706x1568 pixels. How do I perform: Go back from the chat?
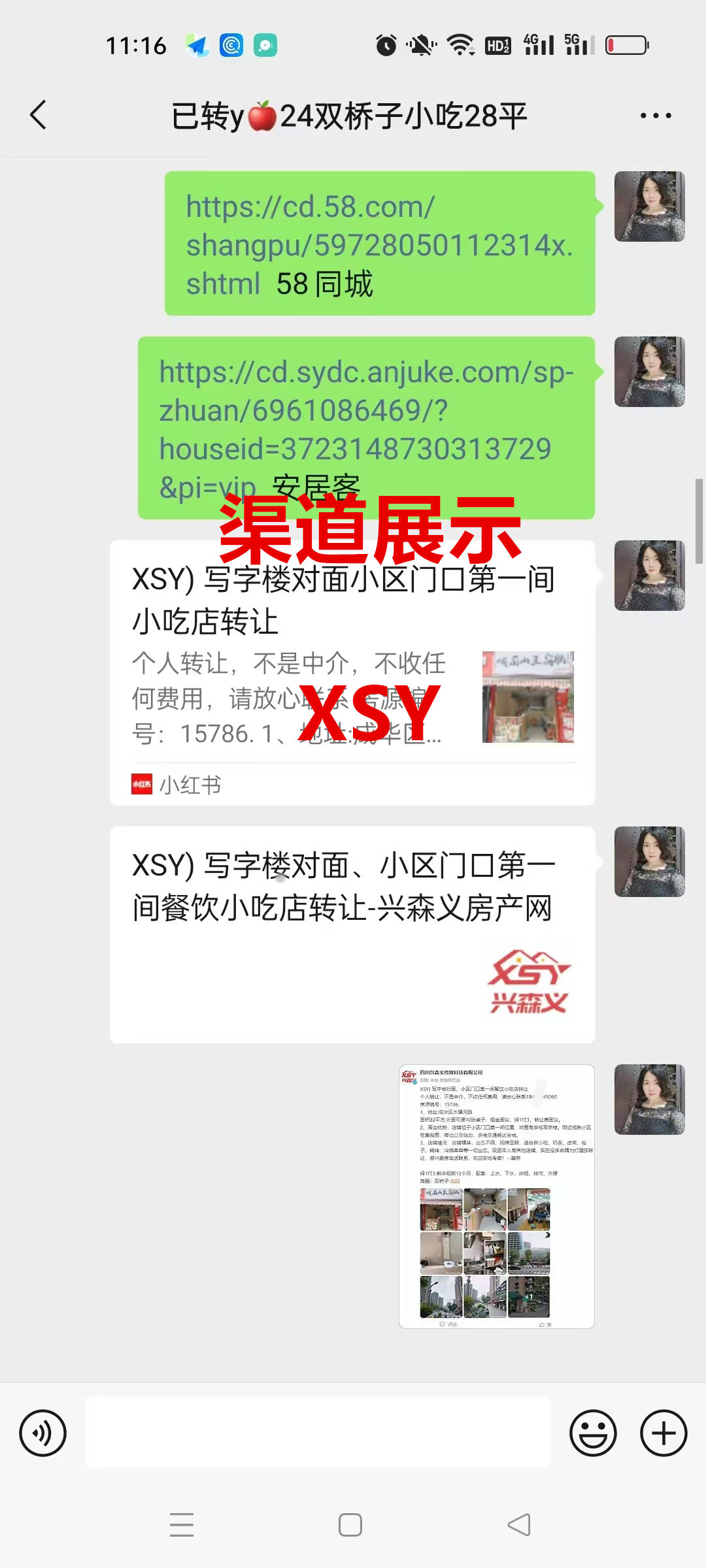(x=39, y=116)
